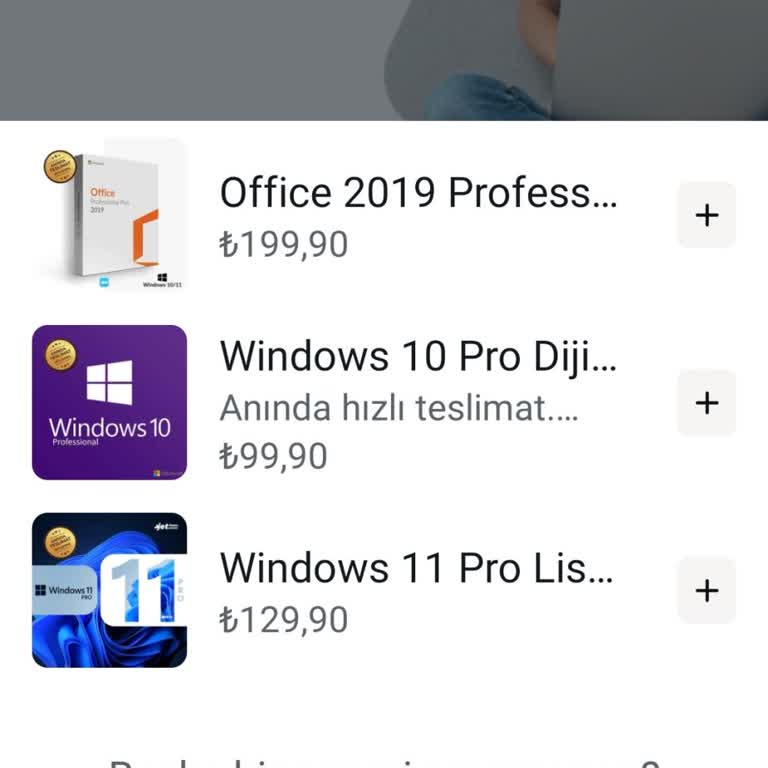Add Windows 11 Pro to cart
768x768 pixels.
click(x=706, y=590)
